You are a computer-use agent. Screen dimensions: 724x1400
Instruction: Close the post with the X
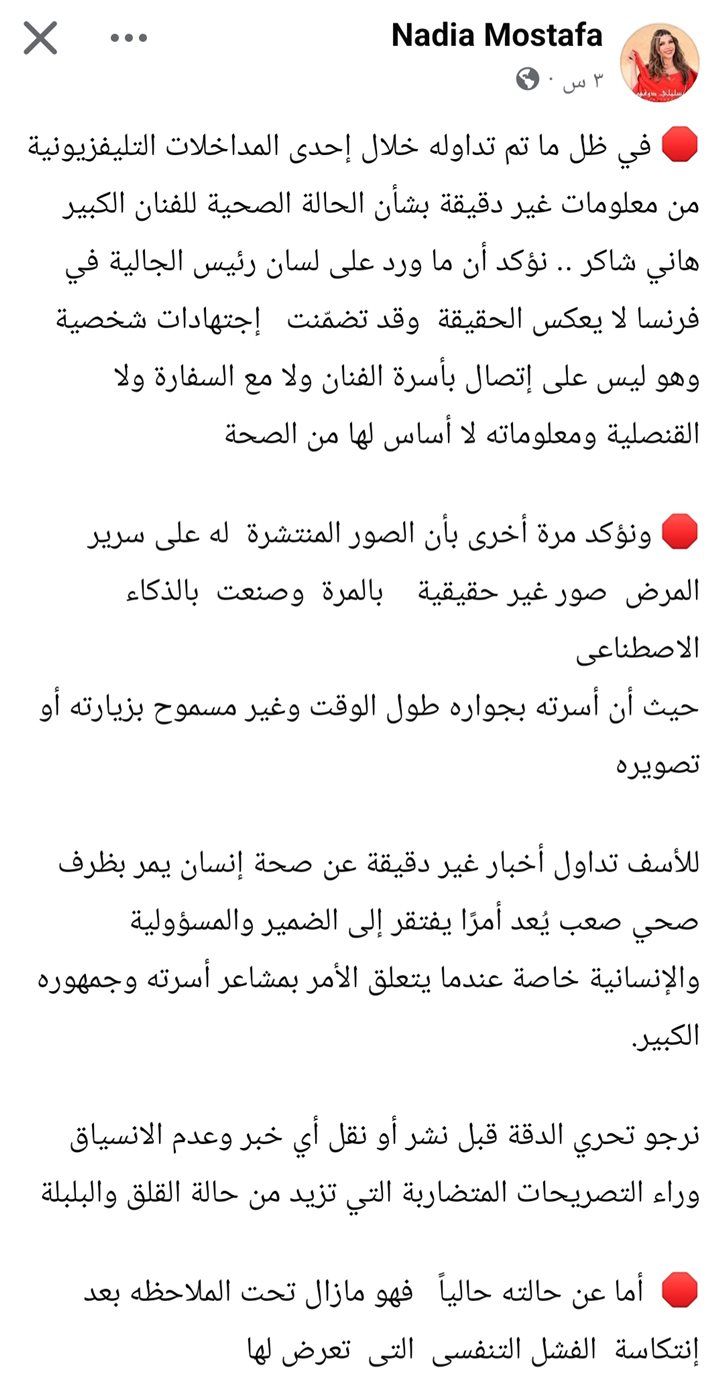(x=41, y=39)
